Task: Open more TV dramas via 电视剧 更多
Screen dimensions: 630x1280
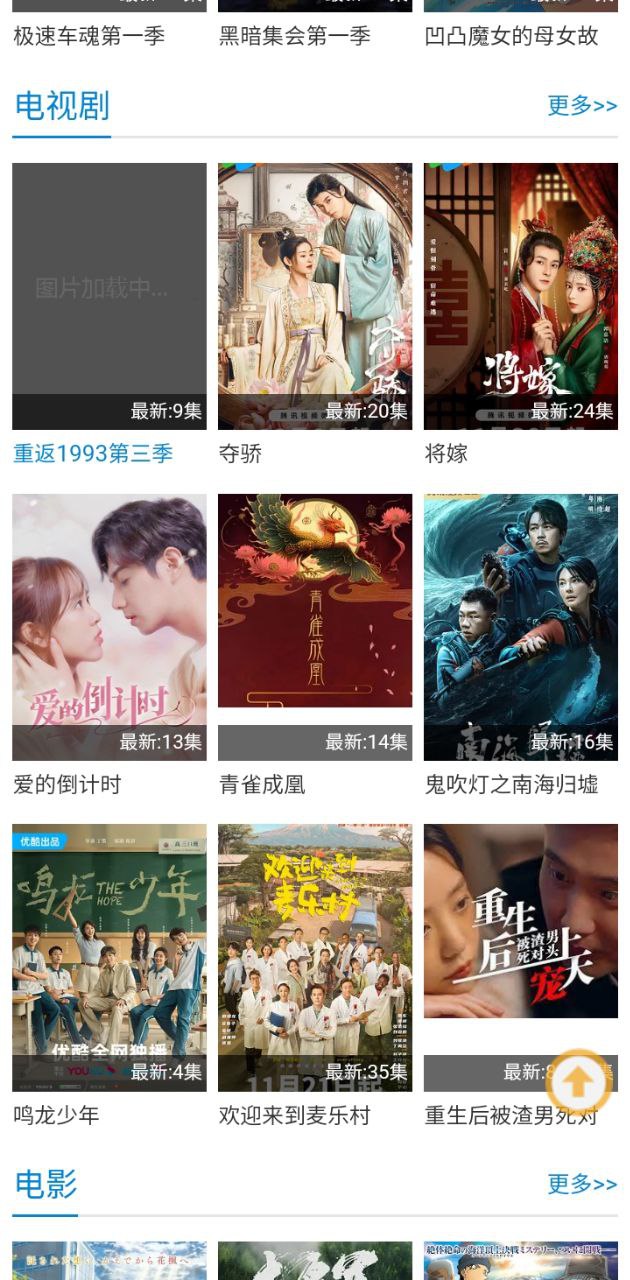Action: (x=582, y=106)
